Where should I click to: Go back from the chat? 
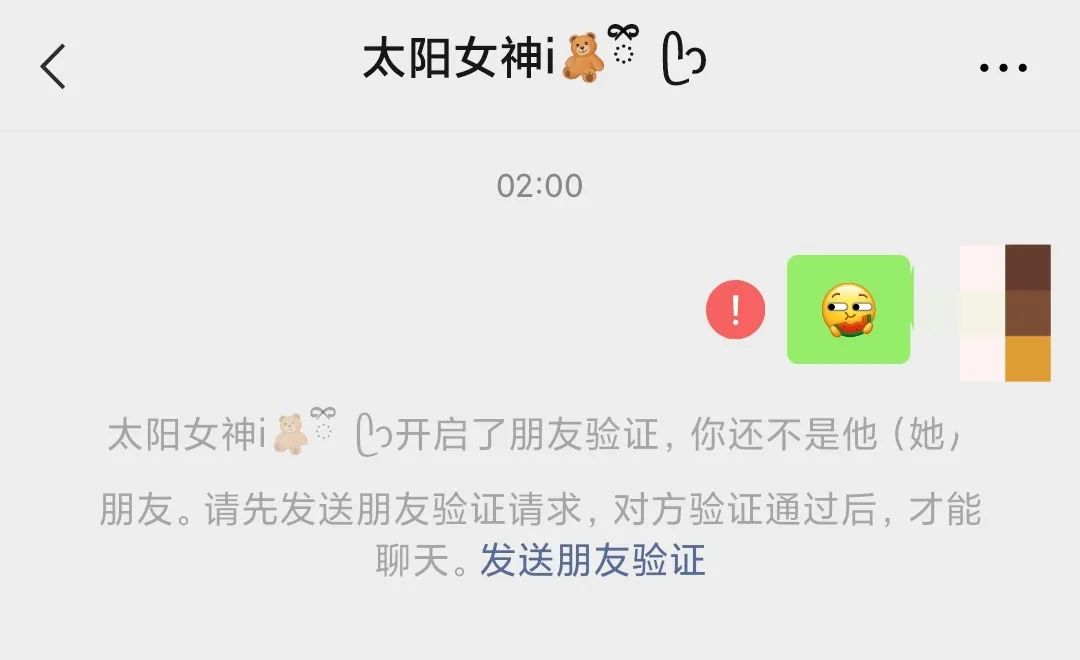point(53,67)
